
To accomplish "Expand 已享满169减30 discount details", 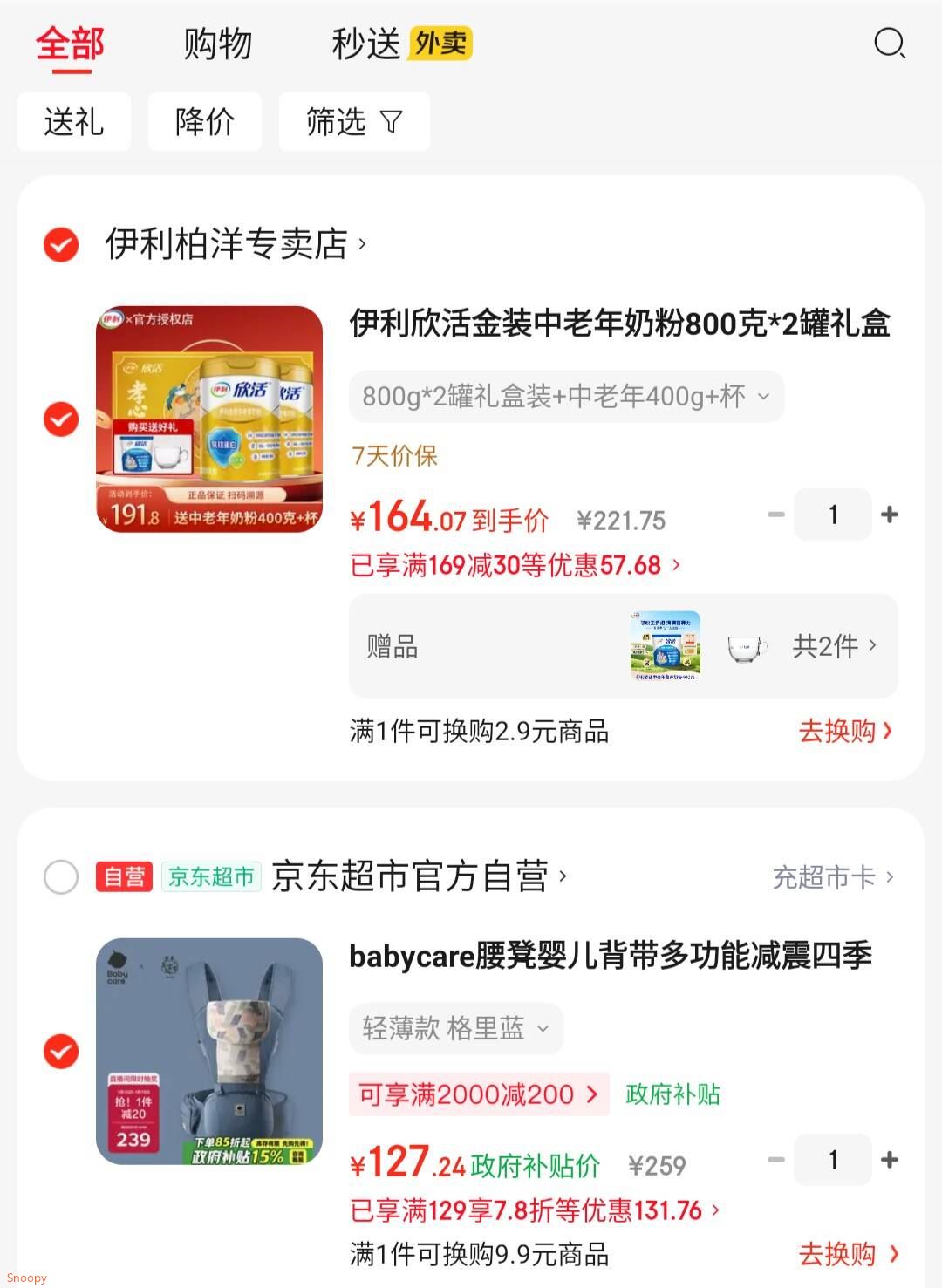I will click(x=515, y=565).
